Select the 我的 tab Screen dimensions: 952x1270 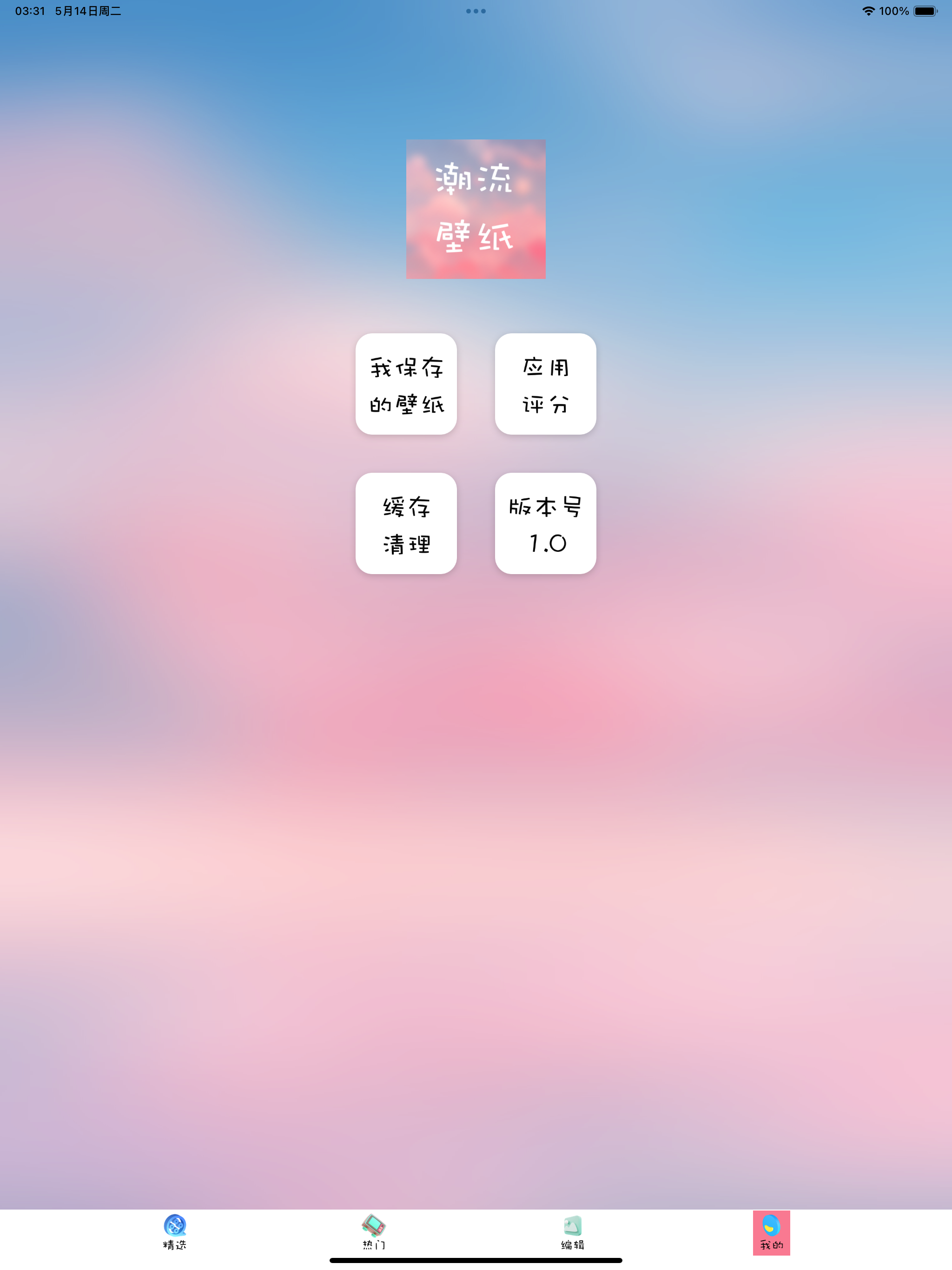pyautogui.click(x=771, y=1232)
